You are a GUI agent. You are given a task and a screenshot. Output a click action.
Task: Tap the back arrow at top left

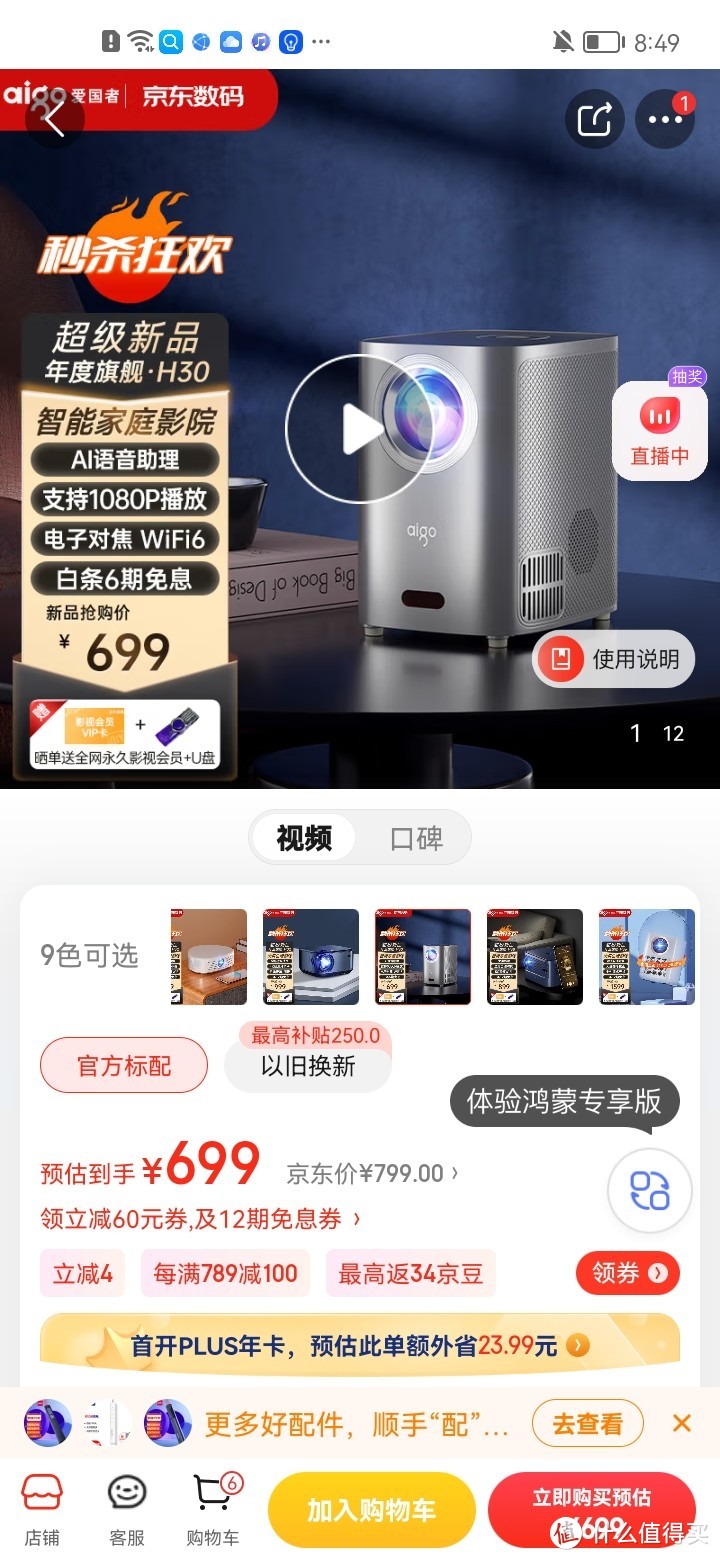click(55, 119)
